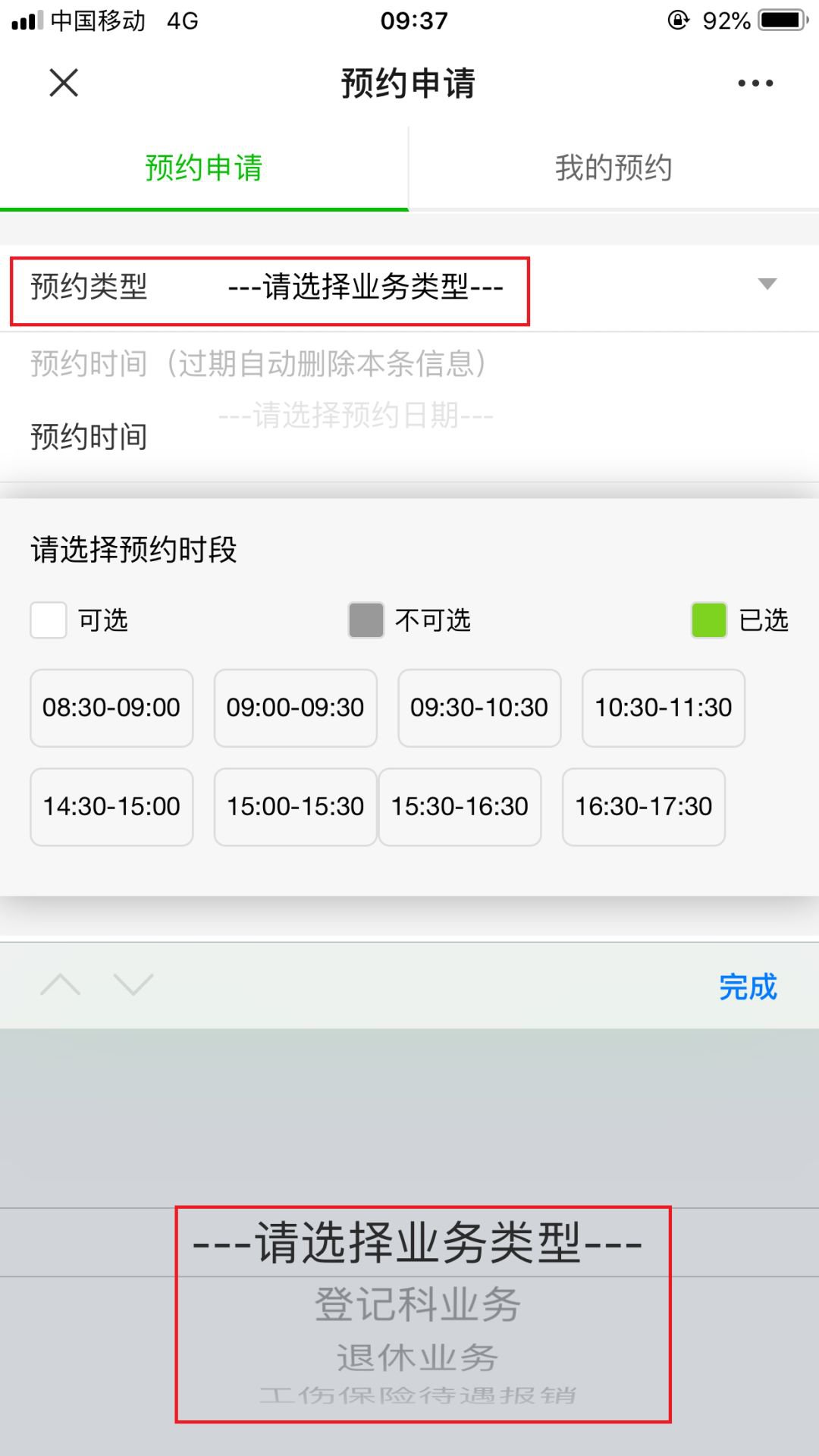The height and width of the screenshot is (1456, 819).
Task: Select the 08:30-09:00 time slot
Action: click(111, 708)
